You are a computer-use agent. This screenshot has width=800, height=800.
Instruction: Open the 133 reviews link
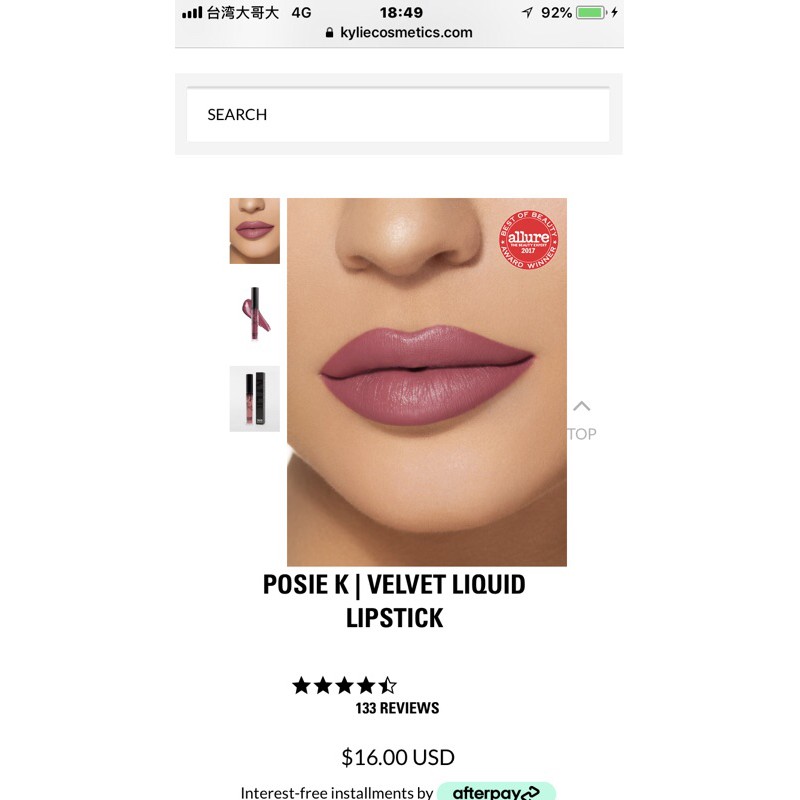[397, 708]
